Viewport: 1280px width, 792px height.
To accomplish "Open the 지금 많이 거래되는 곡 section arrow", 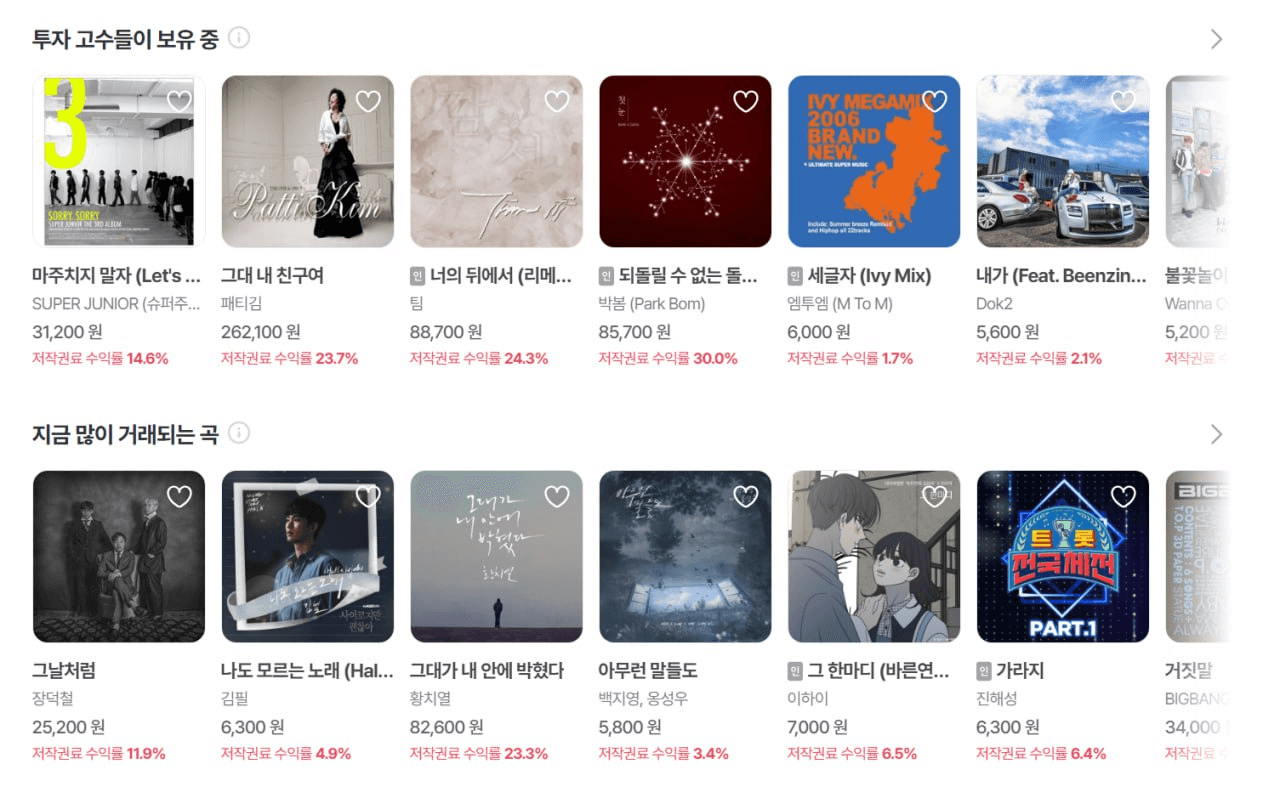I will click(1216, 434).
